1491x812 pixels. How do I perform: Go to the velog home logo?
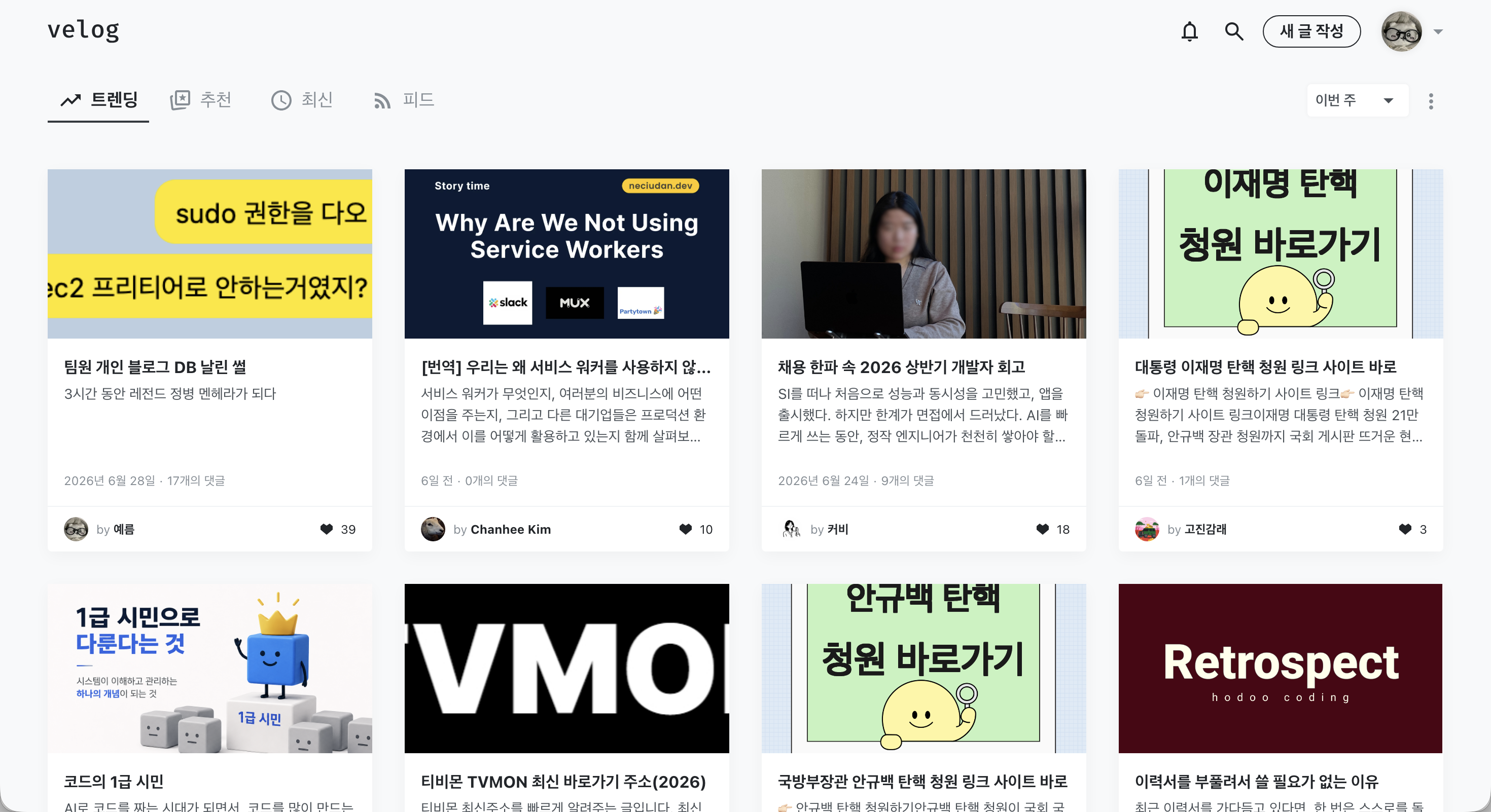(x=83, y=29)
